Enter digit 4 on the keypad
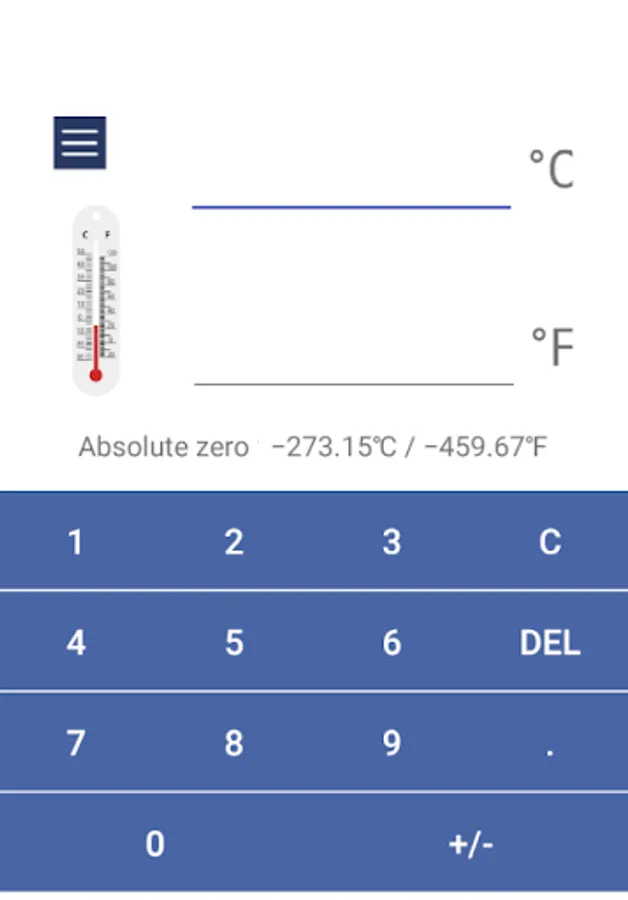Viewport: 628px width, 900px height. 75,642
